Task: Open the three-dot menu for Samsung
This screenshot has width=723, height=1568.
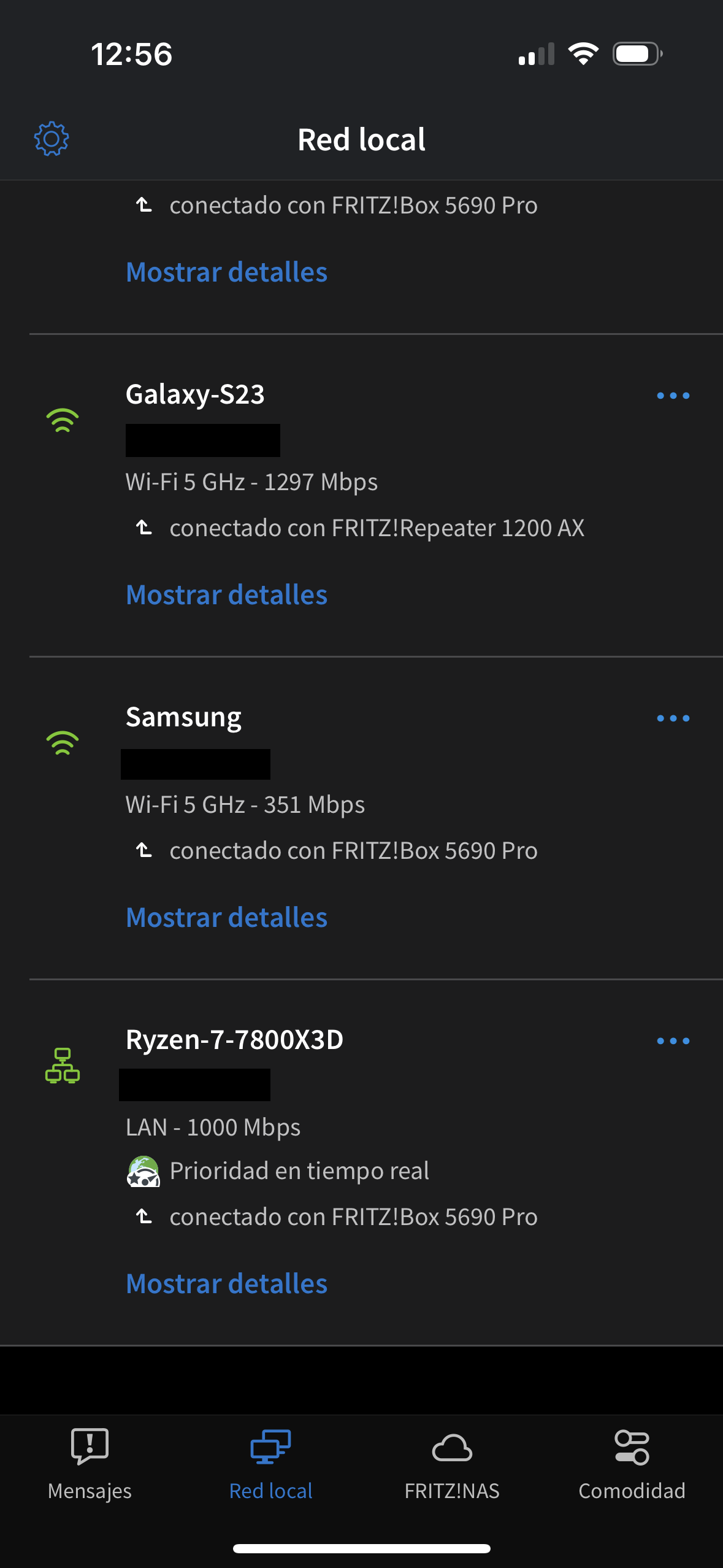Action: [673, 718]
